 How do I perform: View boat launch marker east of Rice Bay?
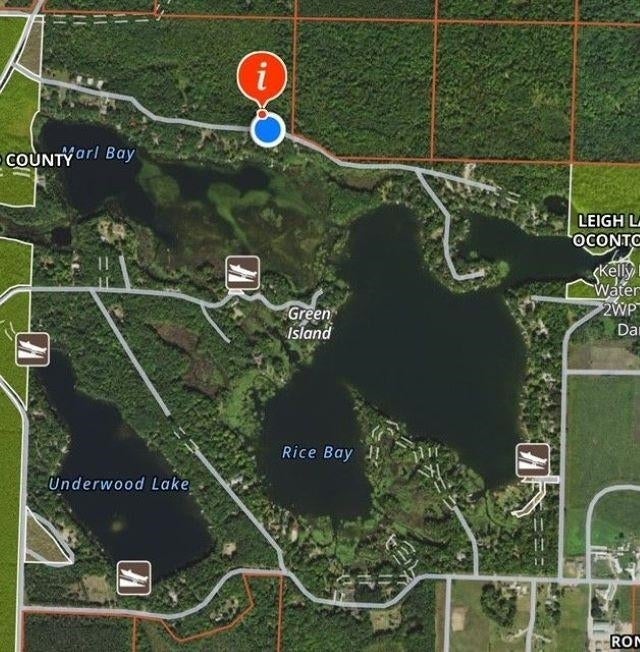pos(531,459)
